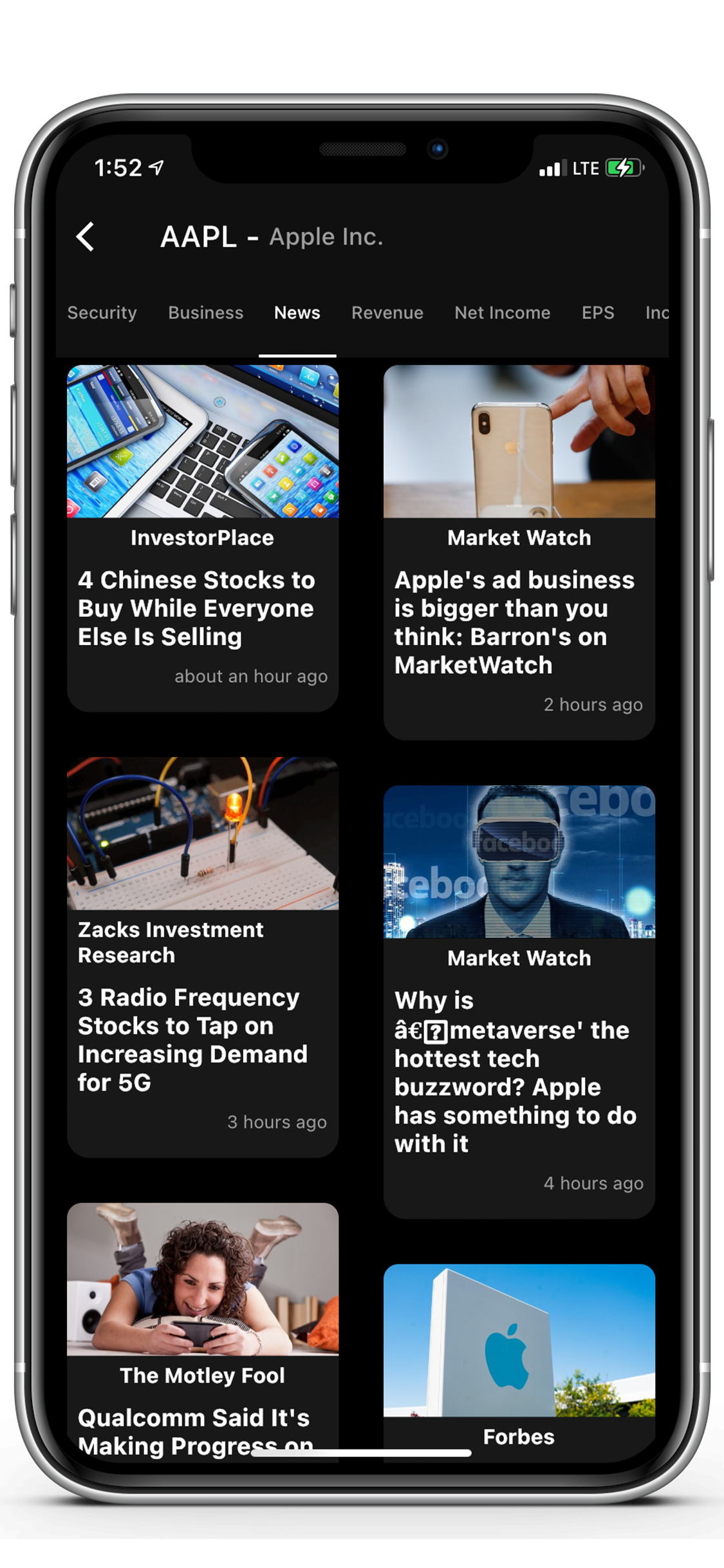Select the News tab
The image size is (724, 1568).
point(297,313)
